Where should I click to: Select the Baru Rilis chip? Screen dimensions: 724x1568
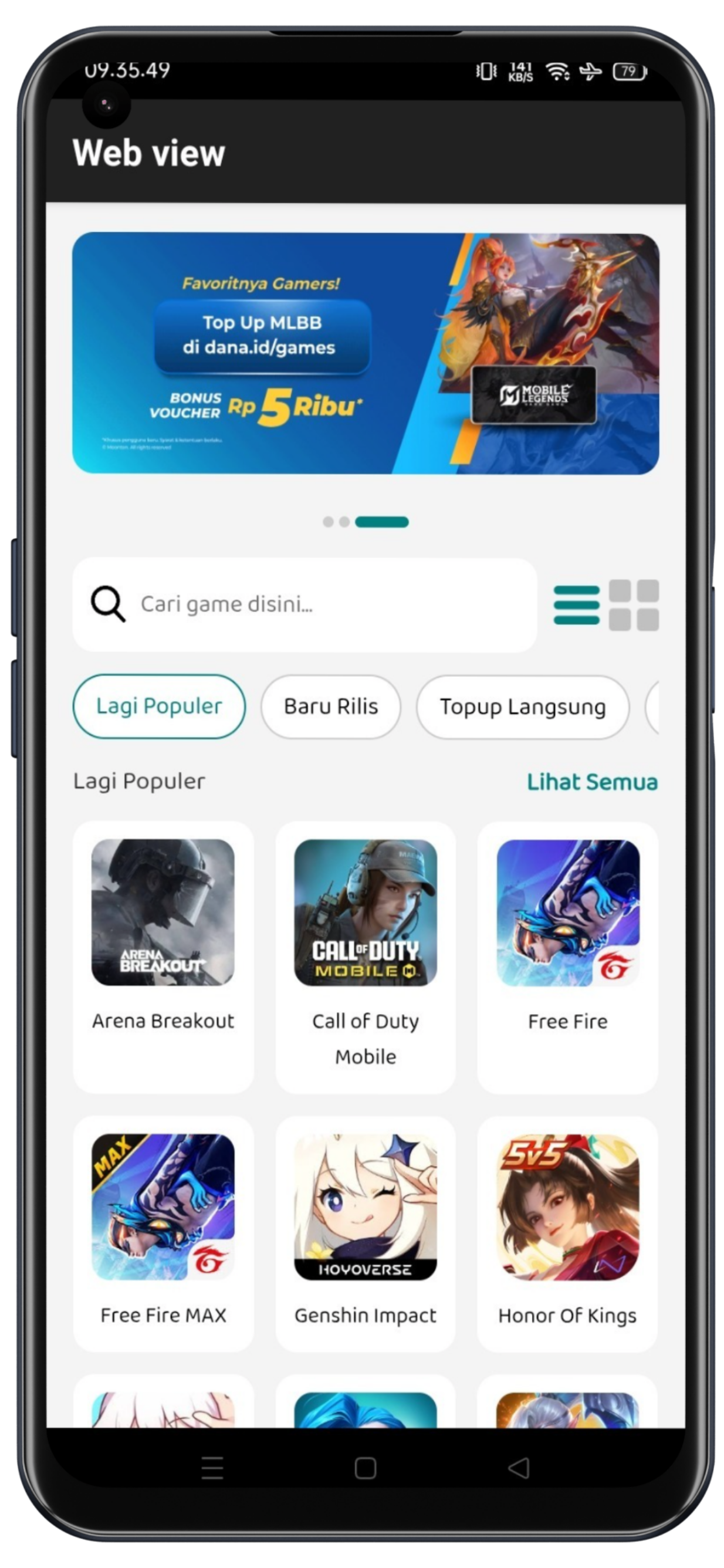click(330, 707)
